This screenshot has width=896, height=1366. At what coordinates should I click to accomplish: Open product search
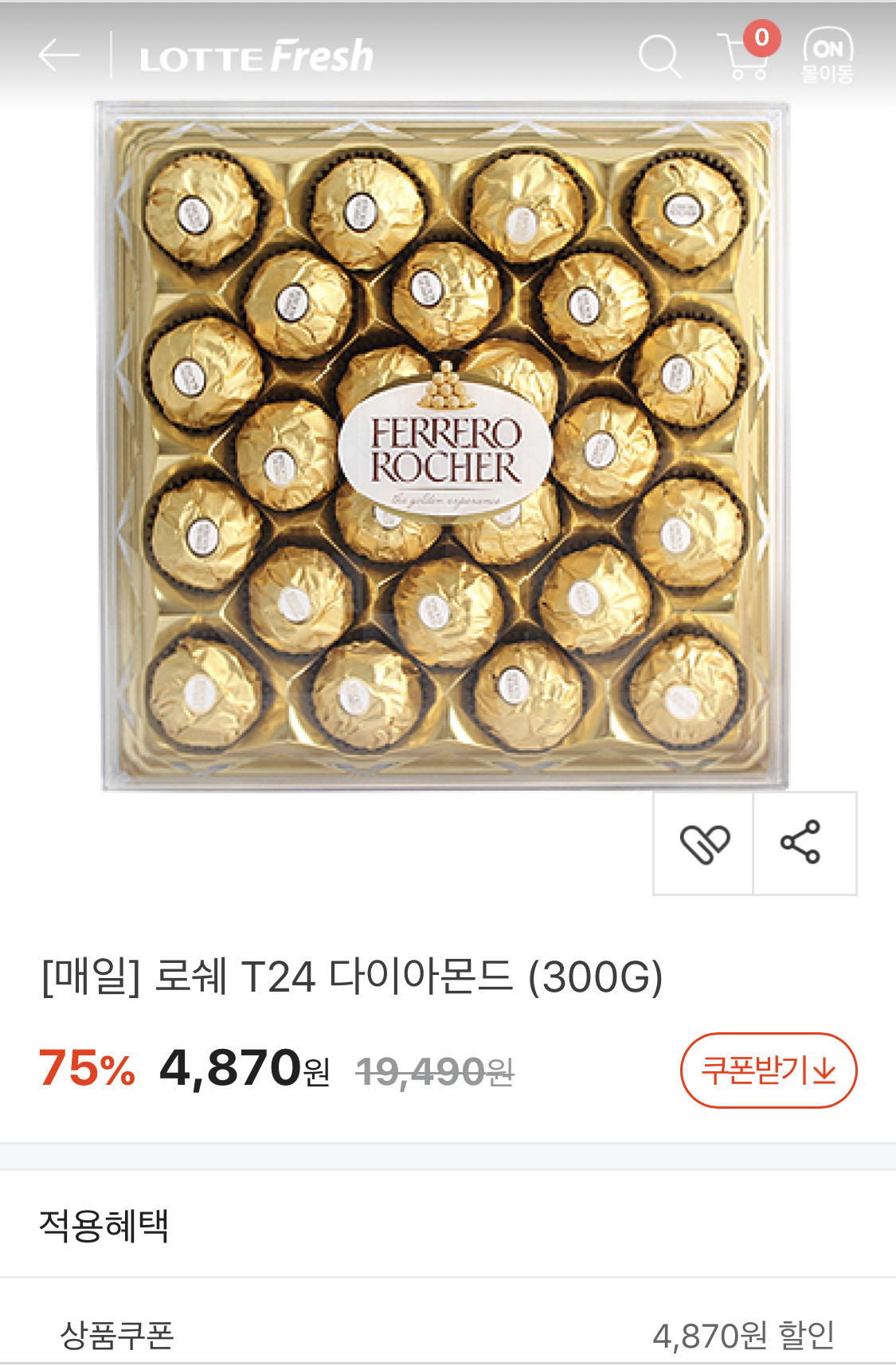(659, 57)
